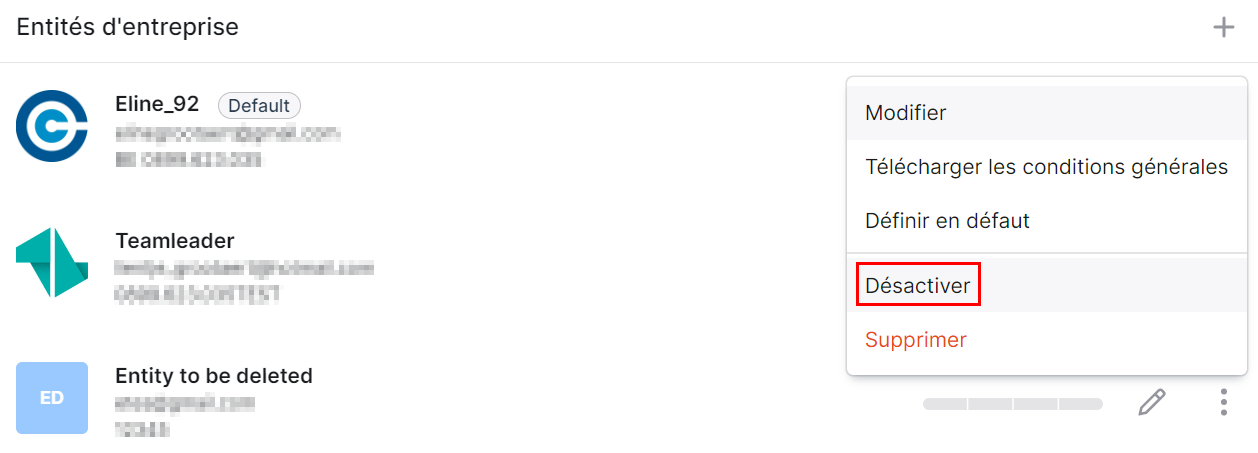This screenshot has width=1258, height=453.
Task: Open the three-dot menu for Entity to be deleted
Action: tap(1223, 403)
